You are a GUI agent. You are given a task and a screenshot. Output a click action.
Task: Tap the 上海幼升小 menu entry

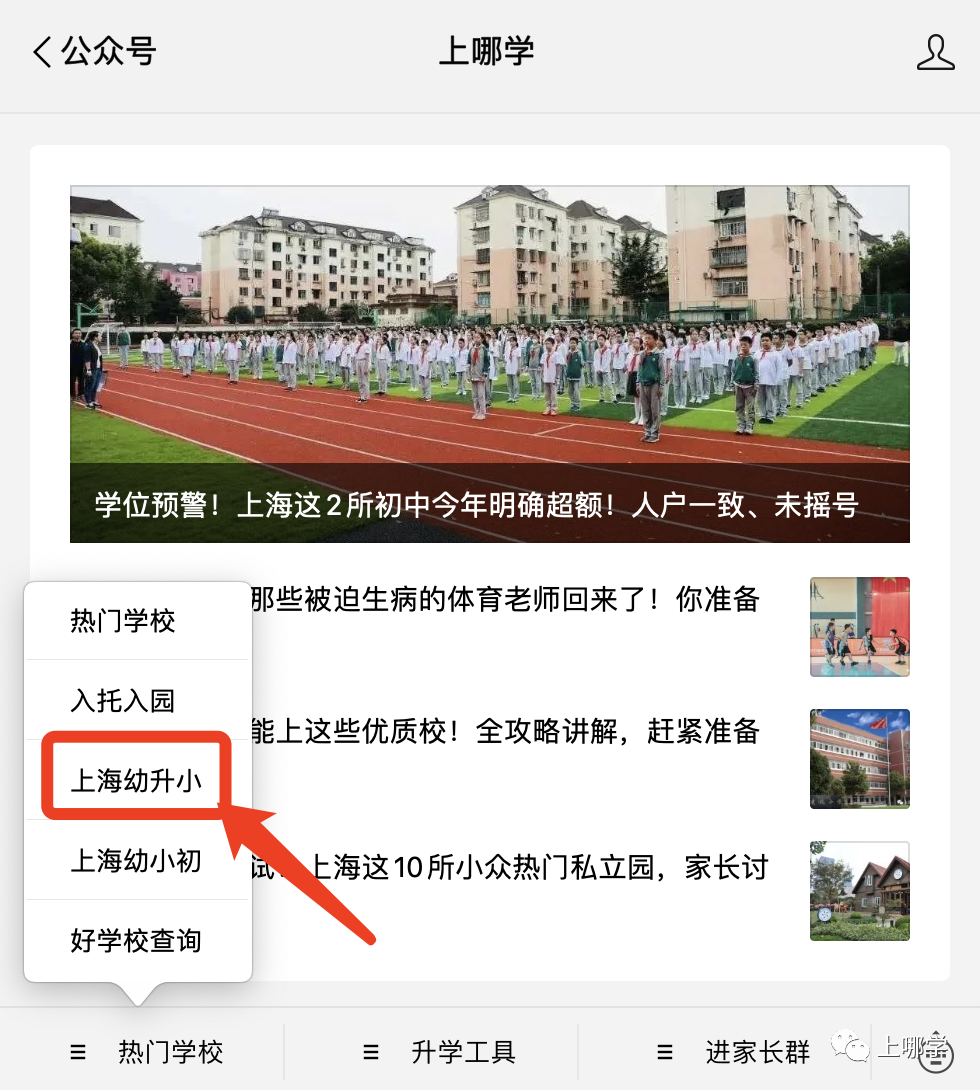pyautogui.click(x=136, y=781)
